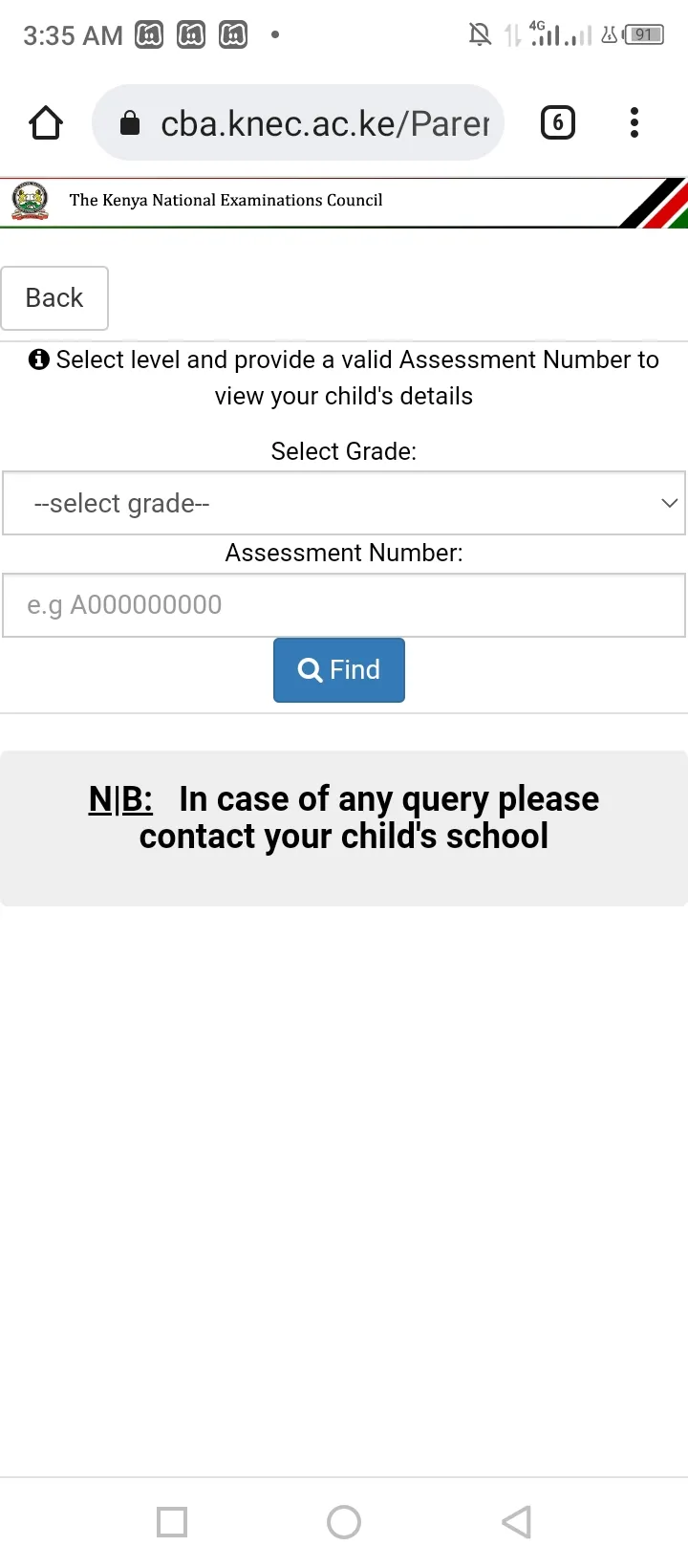This screenshot has width=688, height=1568.
Task: Expand the grade selection combo box
Action: [344, 503]
